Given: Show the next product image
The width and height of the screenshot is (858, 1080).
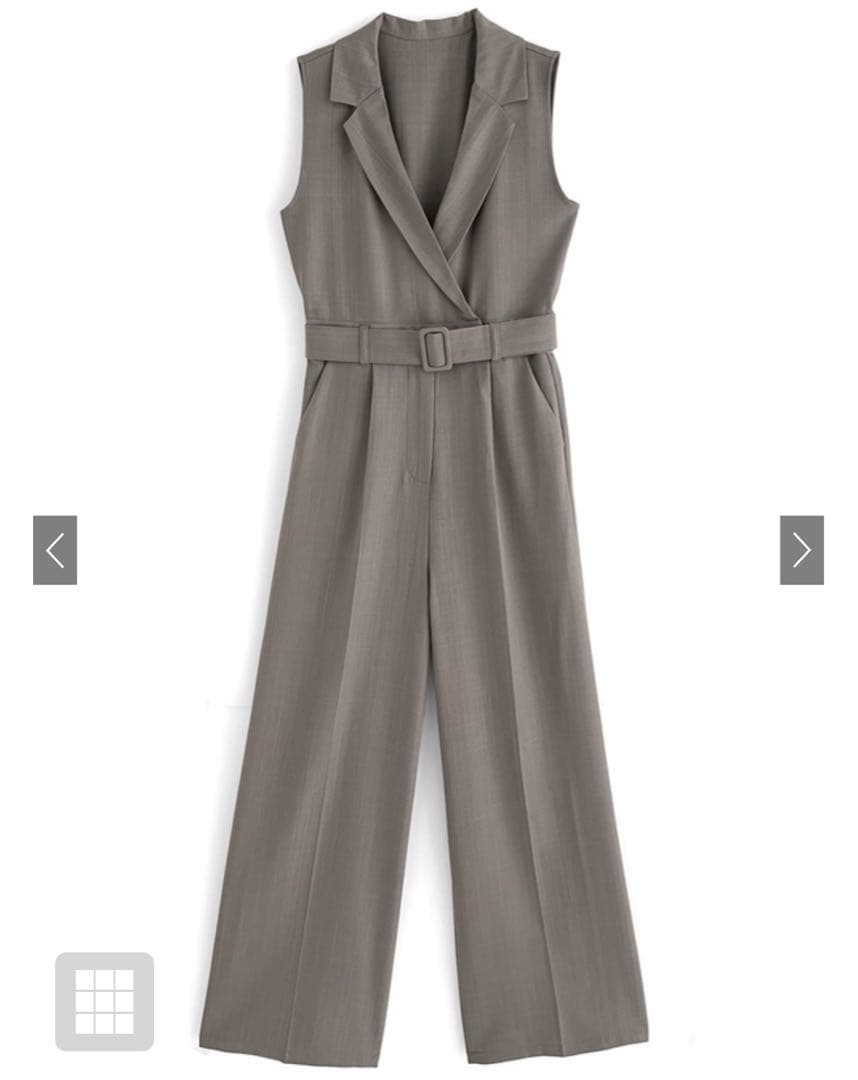Looking at the screenshot, I should click(x=801, y=550).
